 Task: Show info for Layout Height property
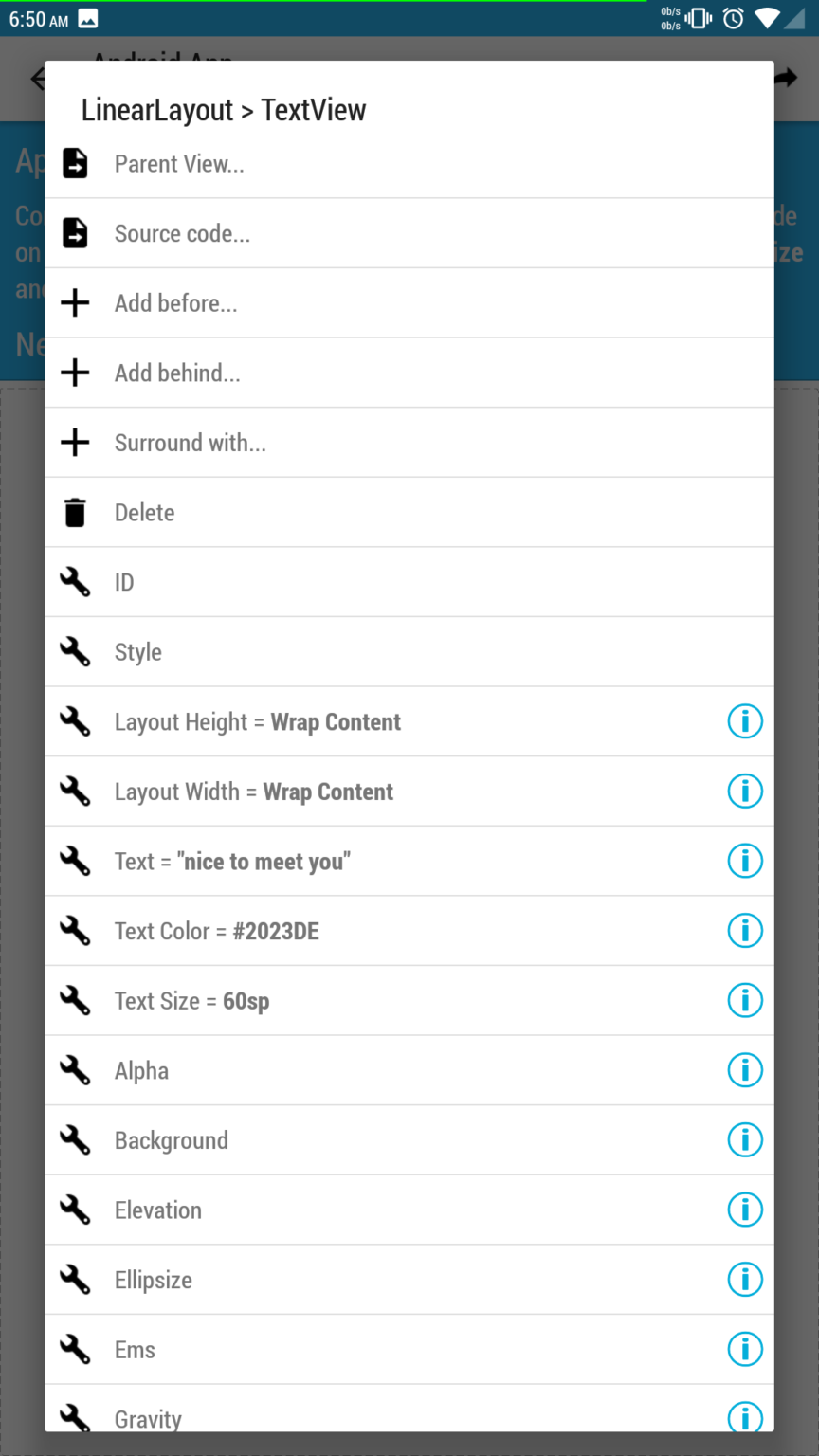744,721
